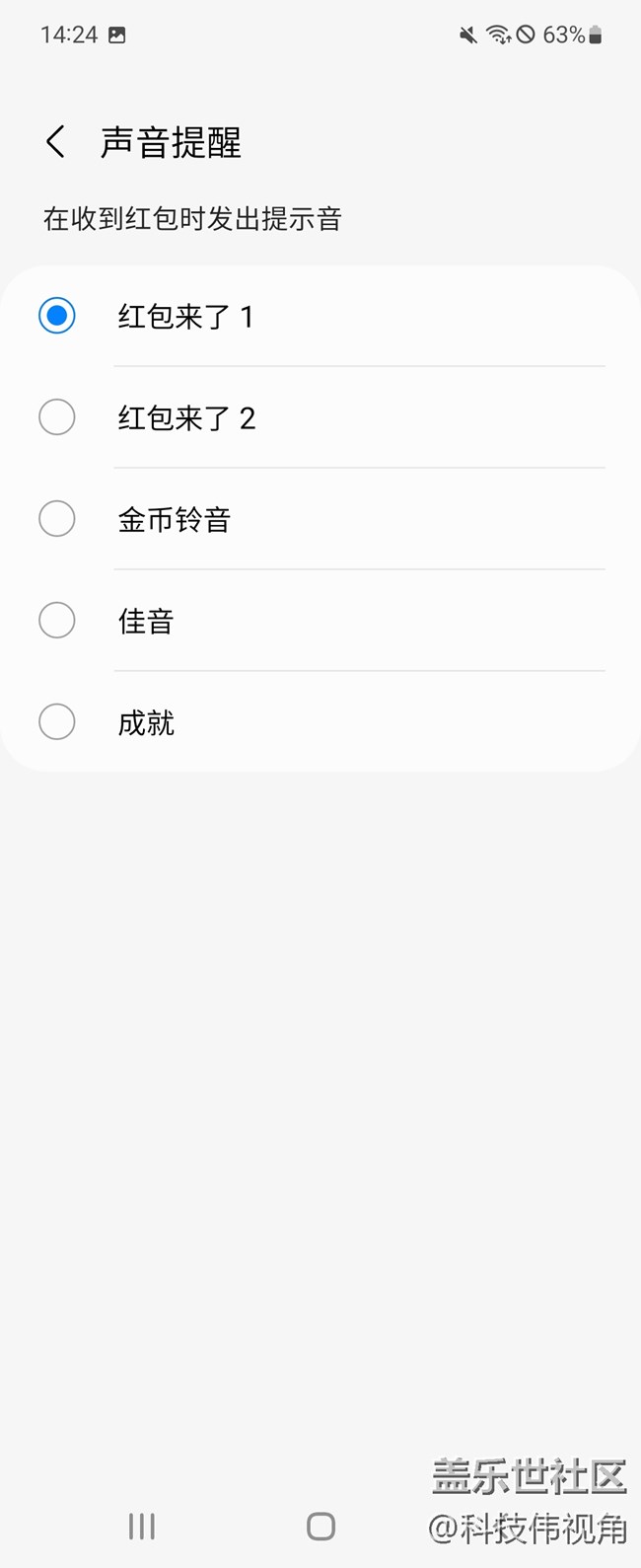The width and height of the screenshot is (641, 1568).
Task: Pick 佳音 as the notification tone
Action: [57, 621]
